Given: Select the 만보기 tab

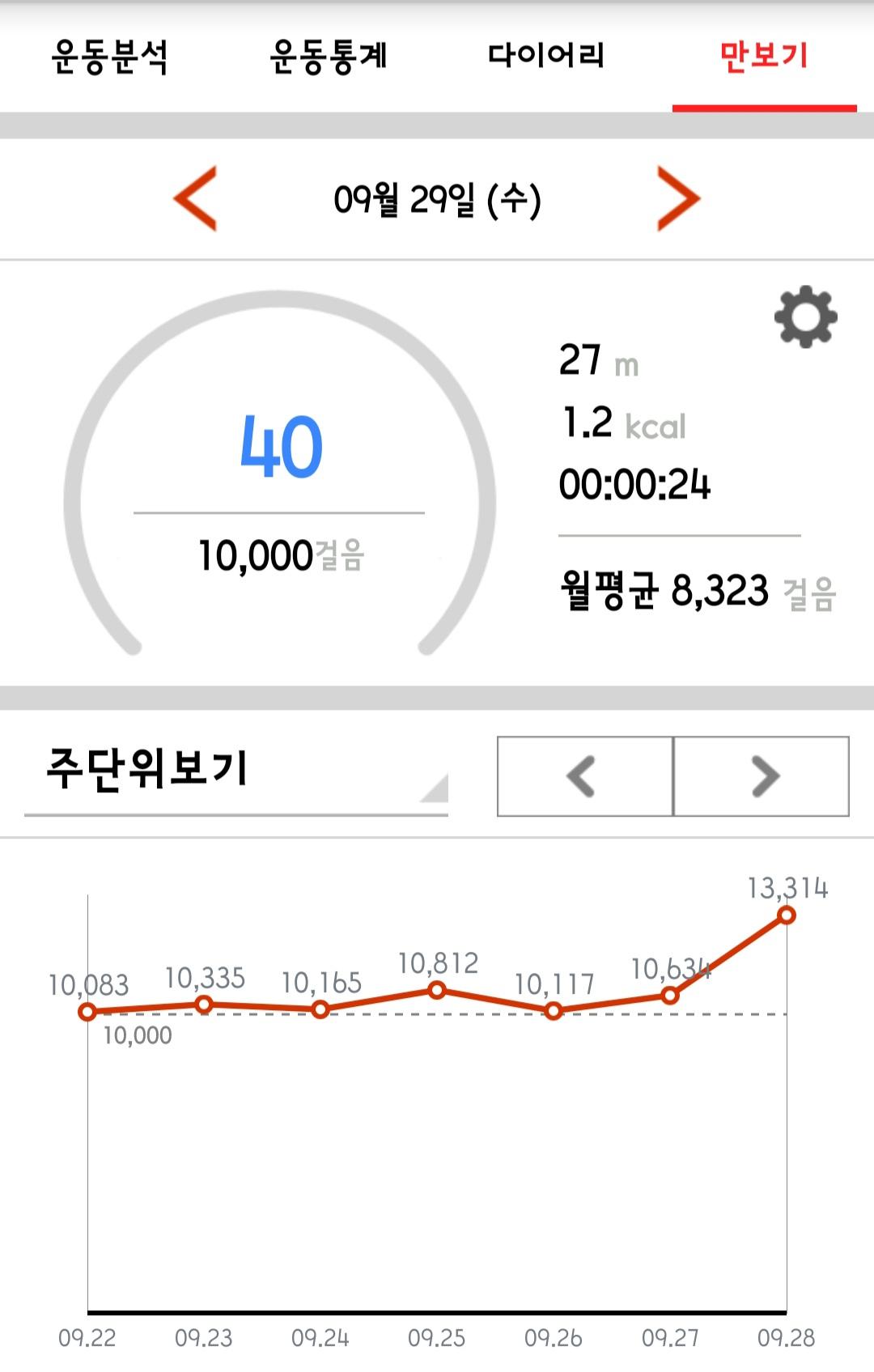Looking at the screenshot, I should tap(764, 57).
